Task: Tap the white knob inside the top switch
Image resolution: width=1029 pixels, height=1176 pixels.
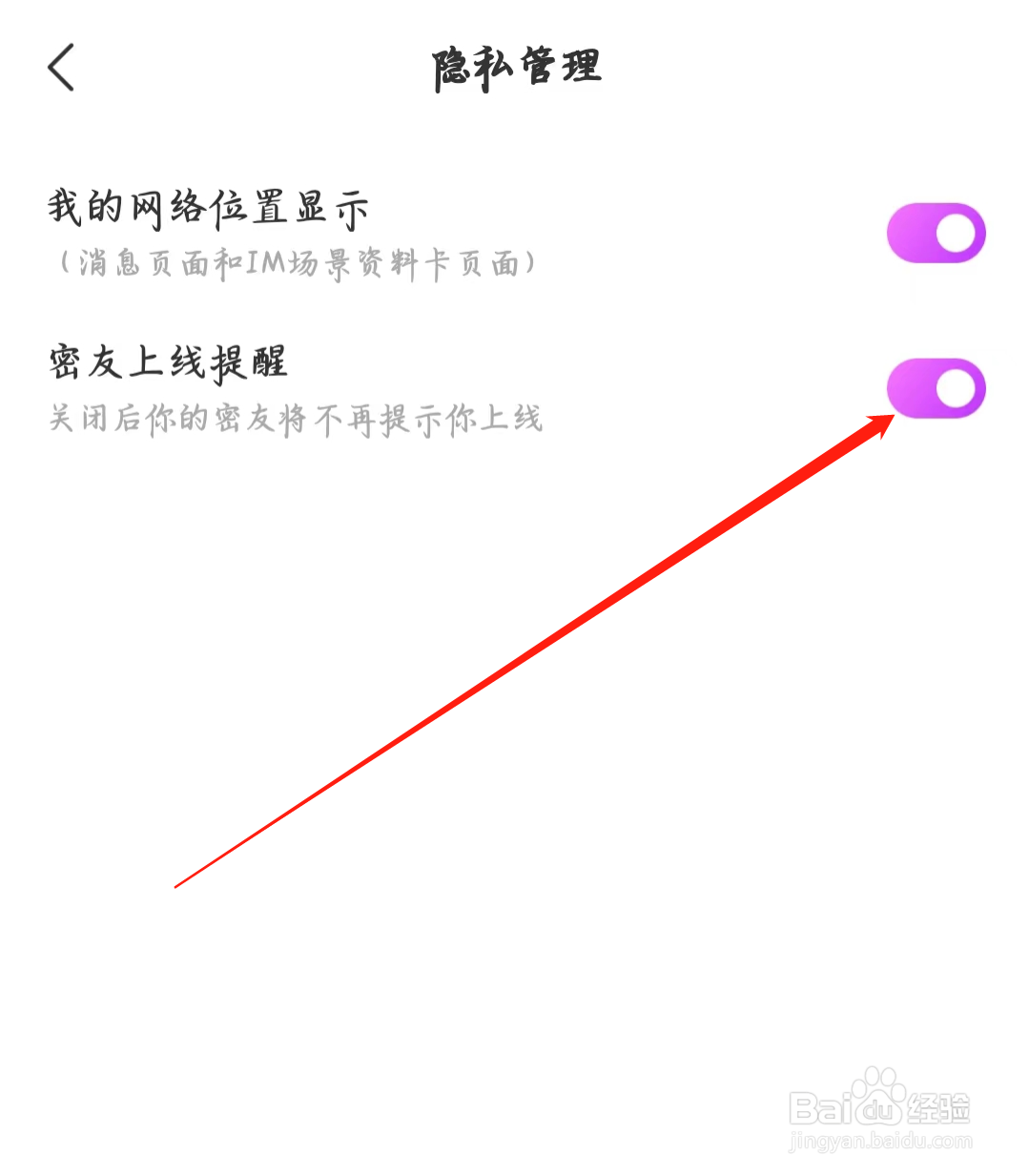Action: pos(957,232)
